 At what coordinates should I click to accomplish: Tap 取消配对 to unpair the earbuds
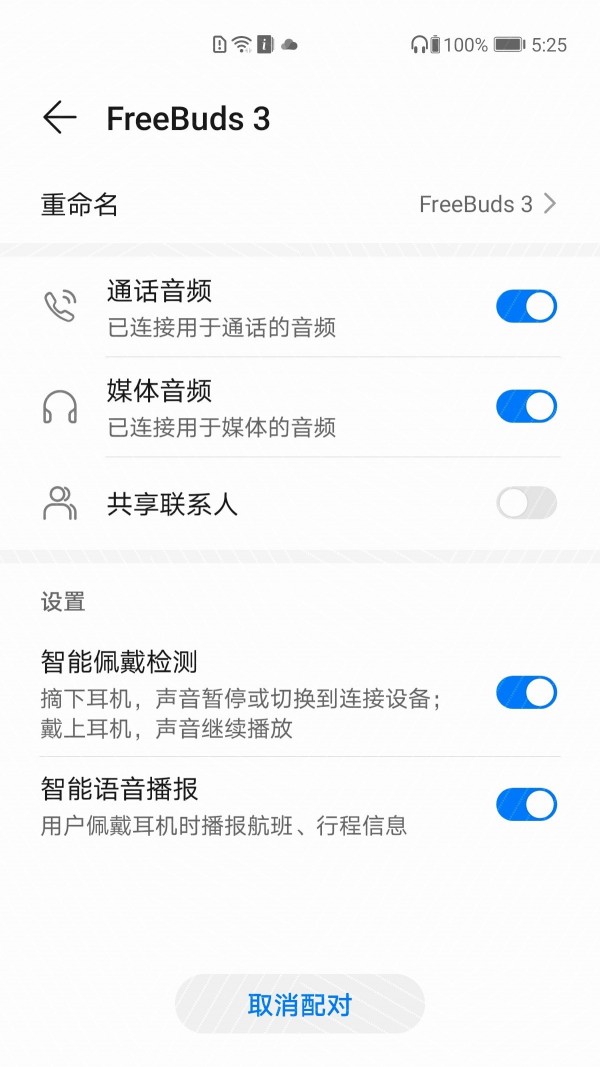click(x=300, y=1004)
